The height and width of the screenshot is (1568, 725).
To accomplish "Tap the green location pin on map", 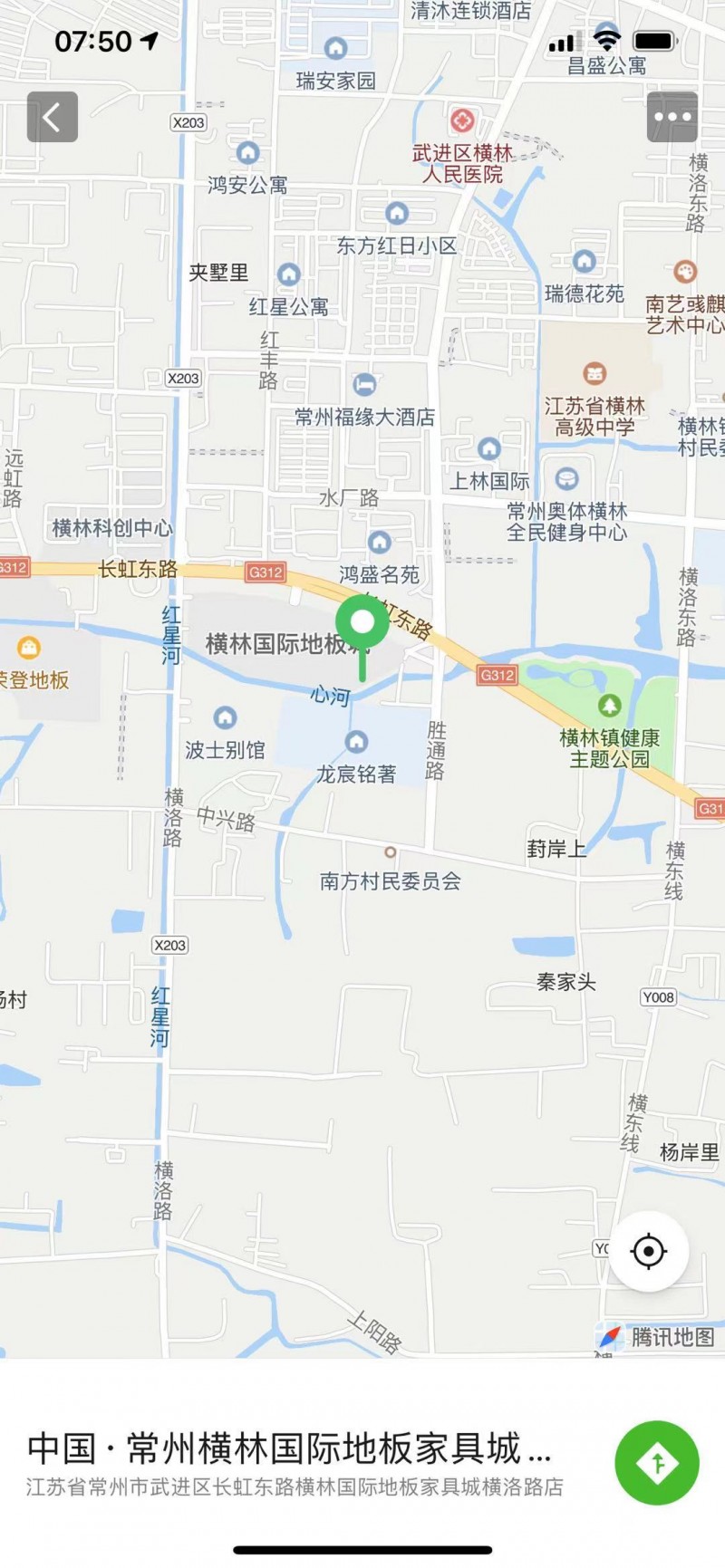I will (x=362, y=623).
